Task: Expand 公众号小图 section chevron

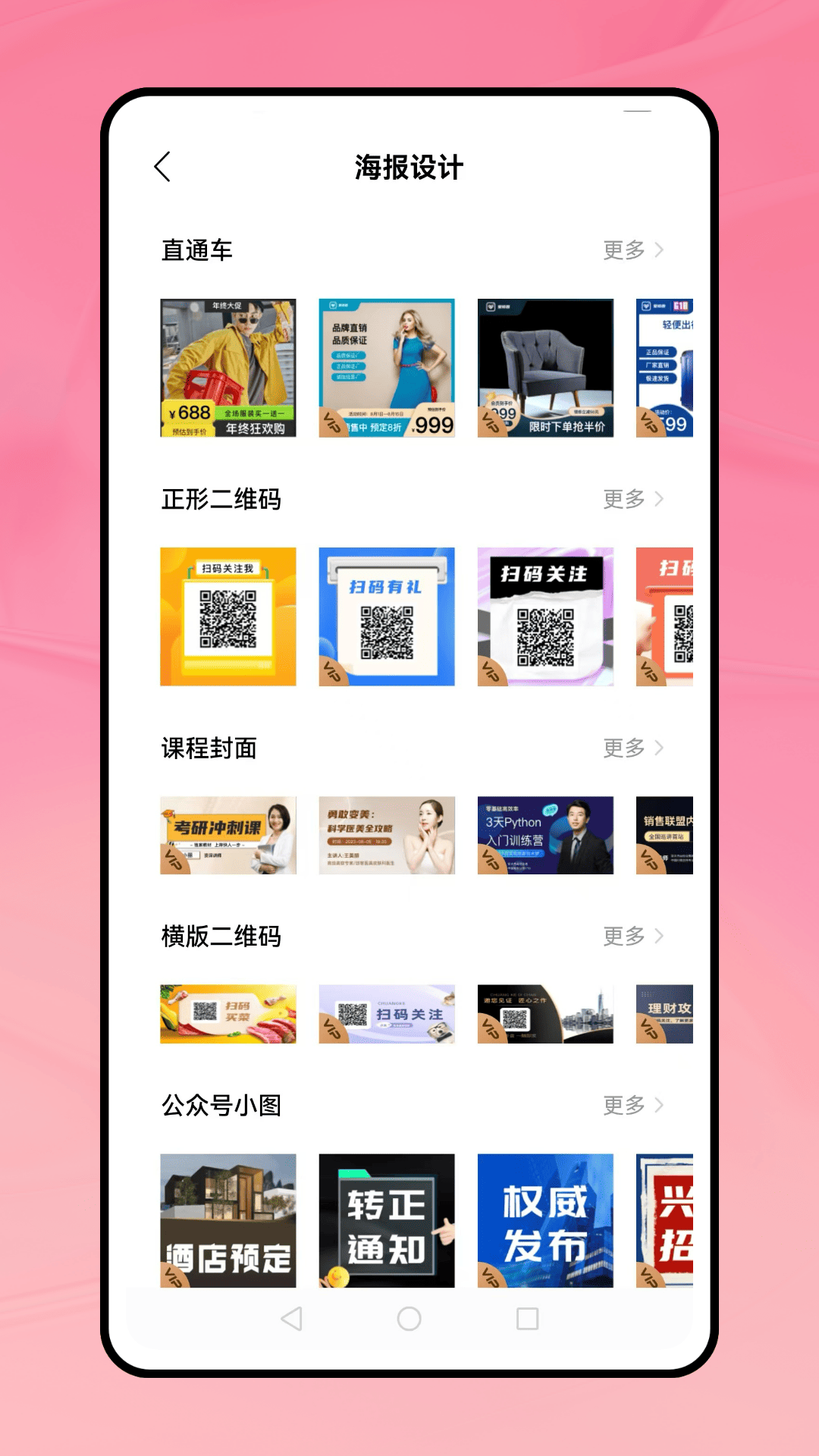Action: click(x=659, y=1105)
